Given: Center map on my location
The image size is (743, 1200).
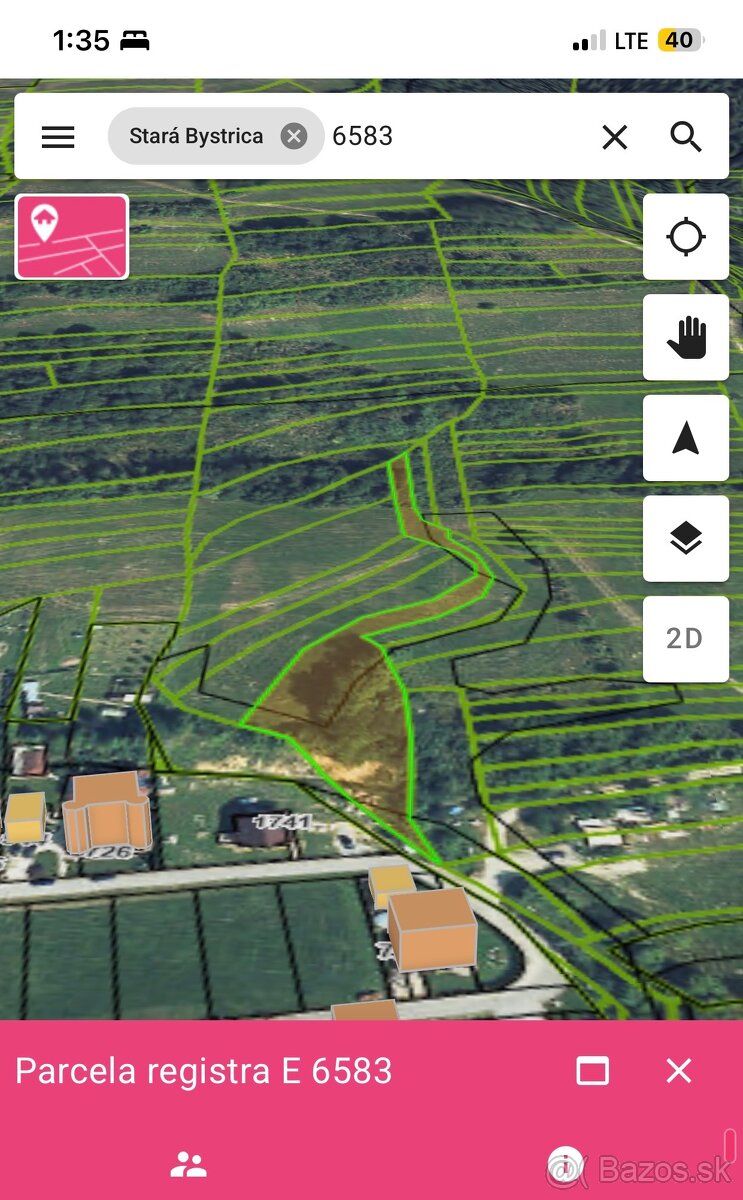Looking at the screenshot, I should [x=686, y=237].
